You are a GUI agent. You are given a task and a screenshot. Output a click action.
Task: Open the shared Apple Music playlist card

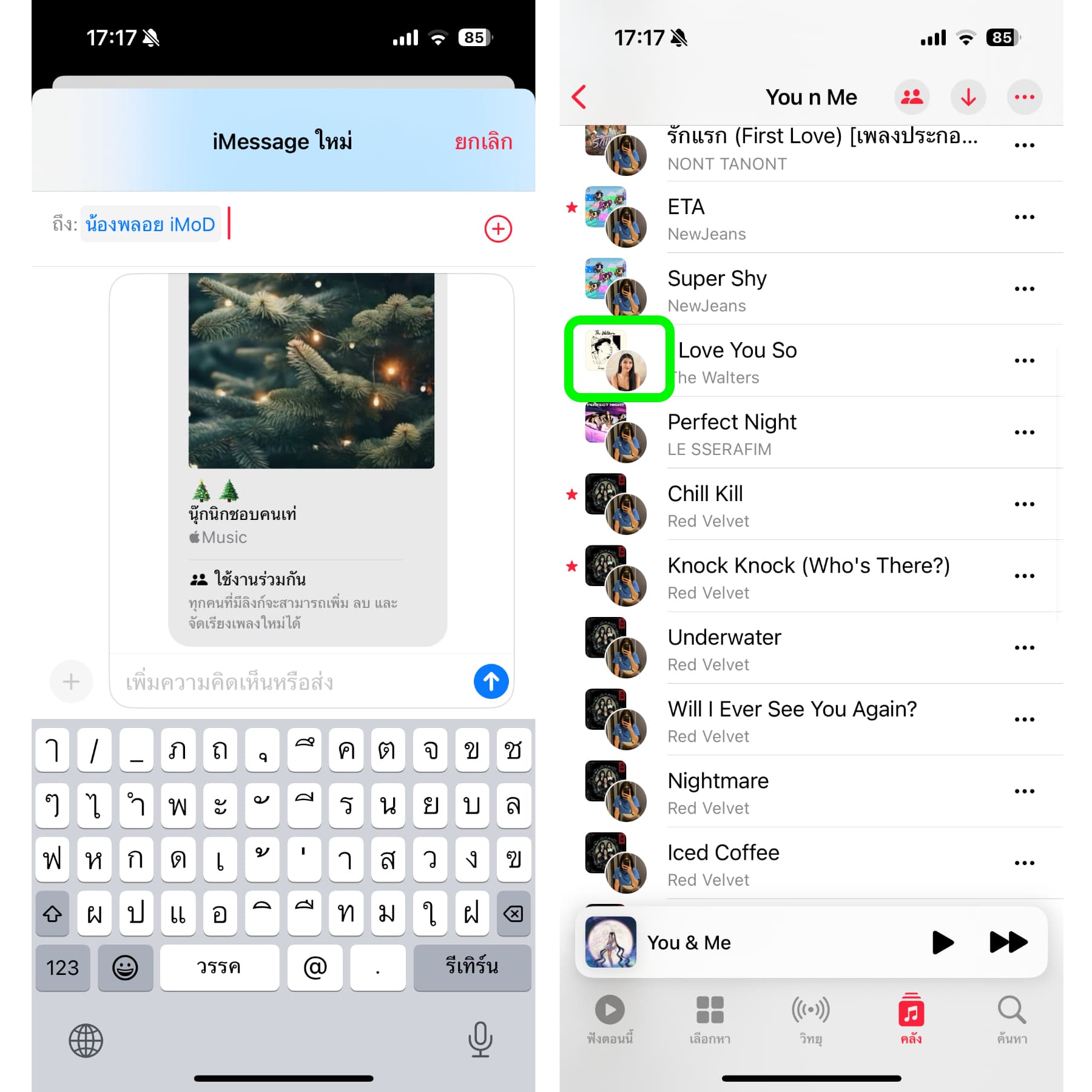308,455
